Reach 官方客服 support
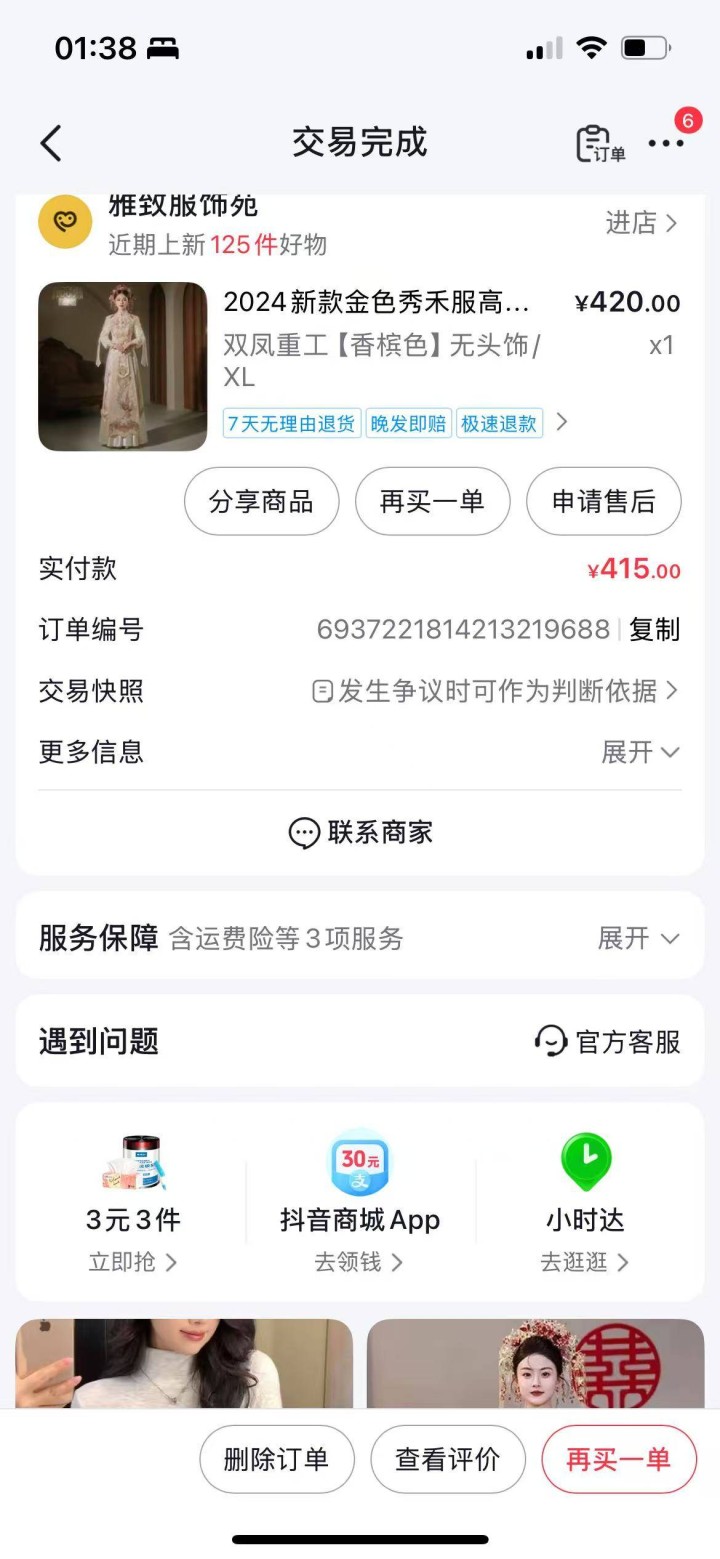720x1559 pixels. point(608,1041)
